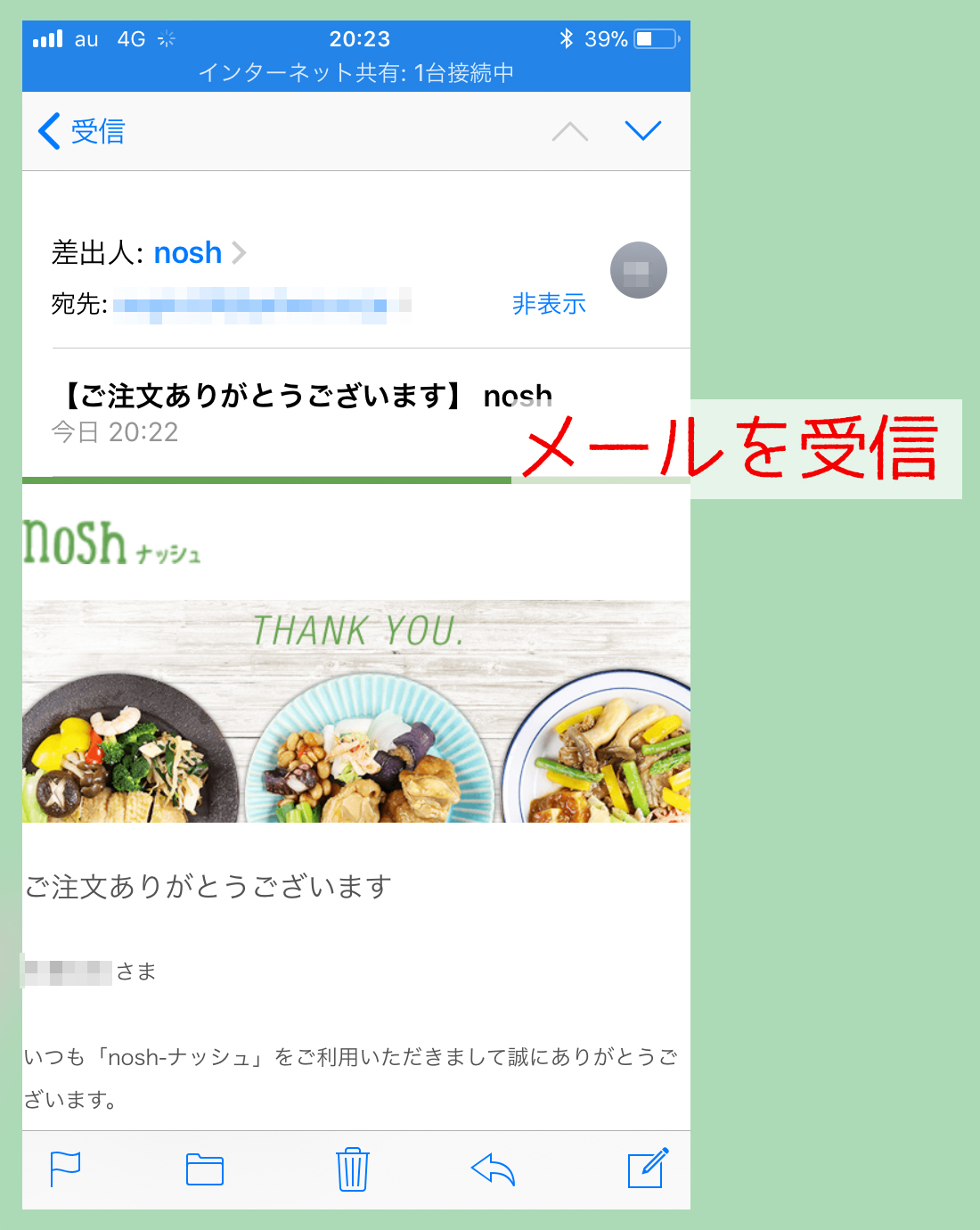Compose a new email
The width and height of the screenshot is (980, 1230).
click(648, 1168)
